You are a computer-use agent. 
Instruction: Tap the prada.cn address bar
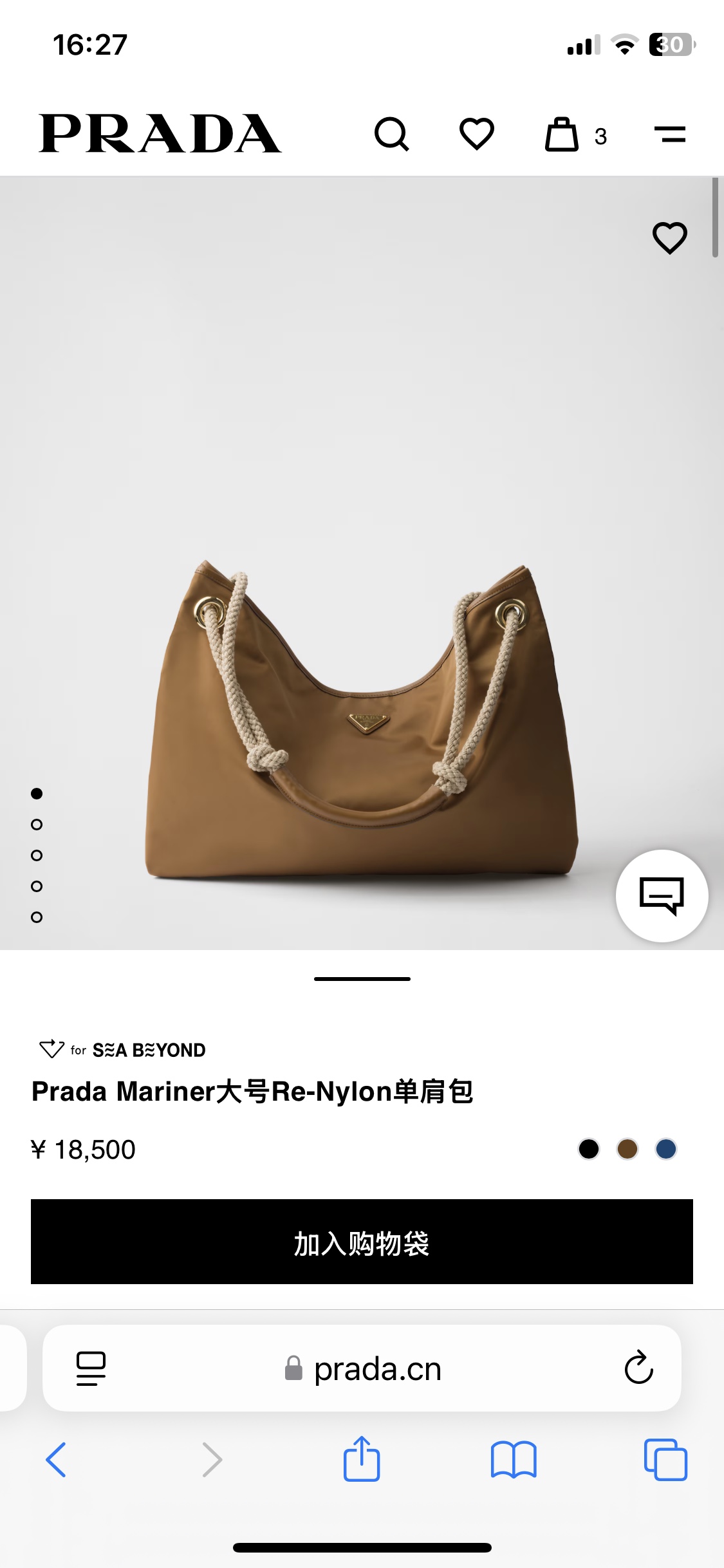364,1368
